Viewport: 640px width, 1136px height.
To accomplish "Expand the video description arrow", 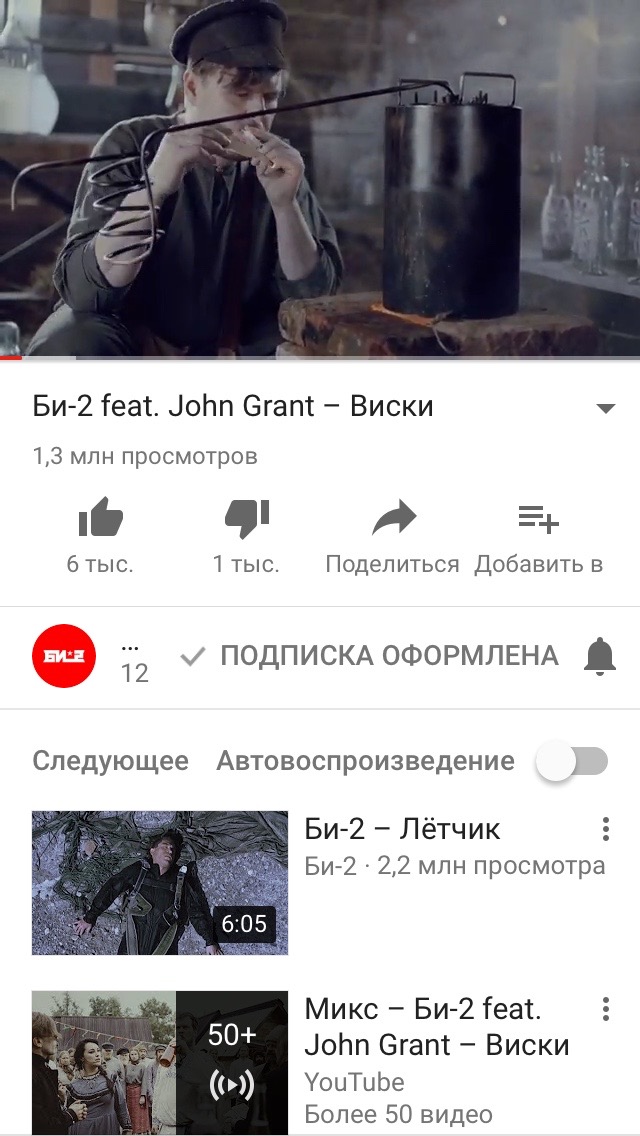I will (604, 408).
